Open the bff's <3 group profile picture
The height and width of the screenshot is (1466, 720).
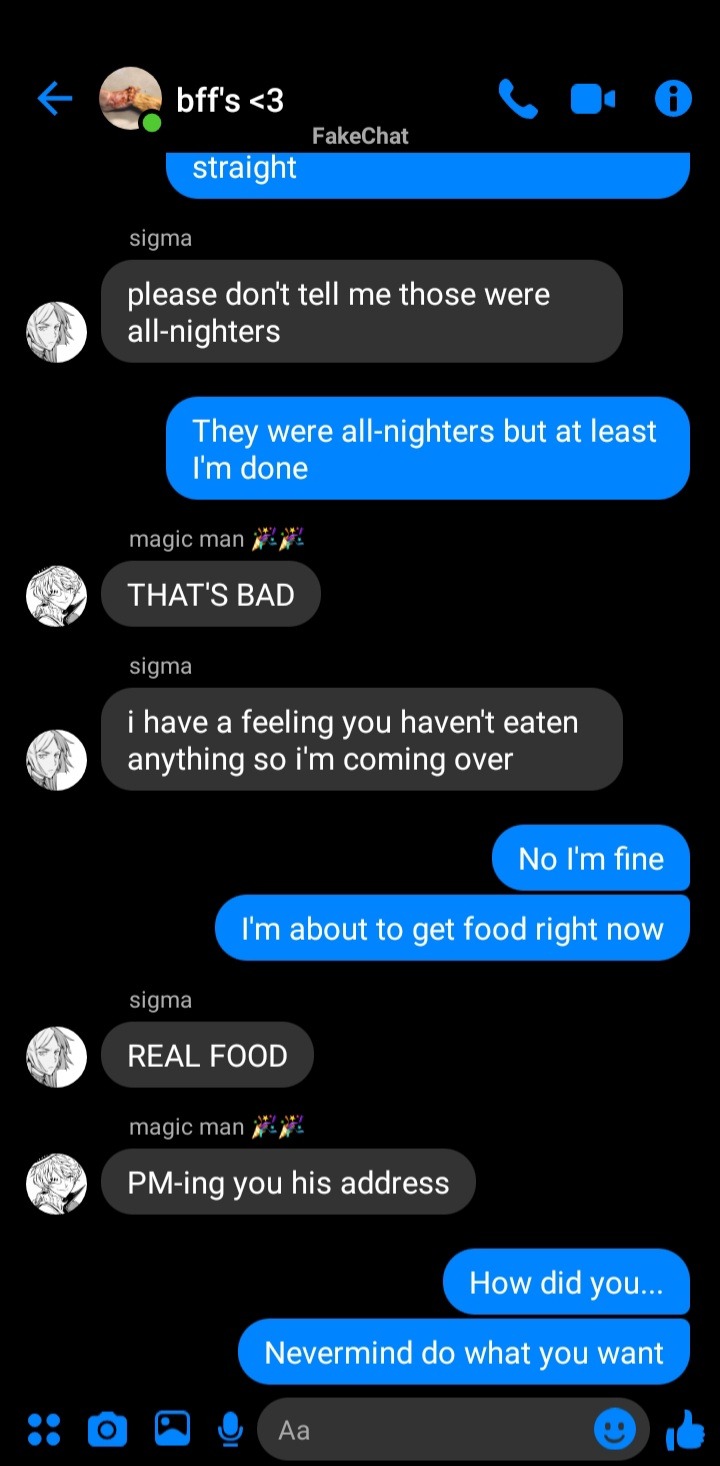tap(130, 98)
